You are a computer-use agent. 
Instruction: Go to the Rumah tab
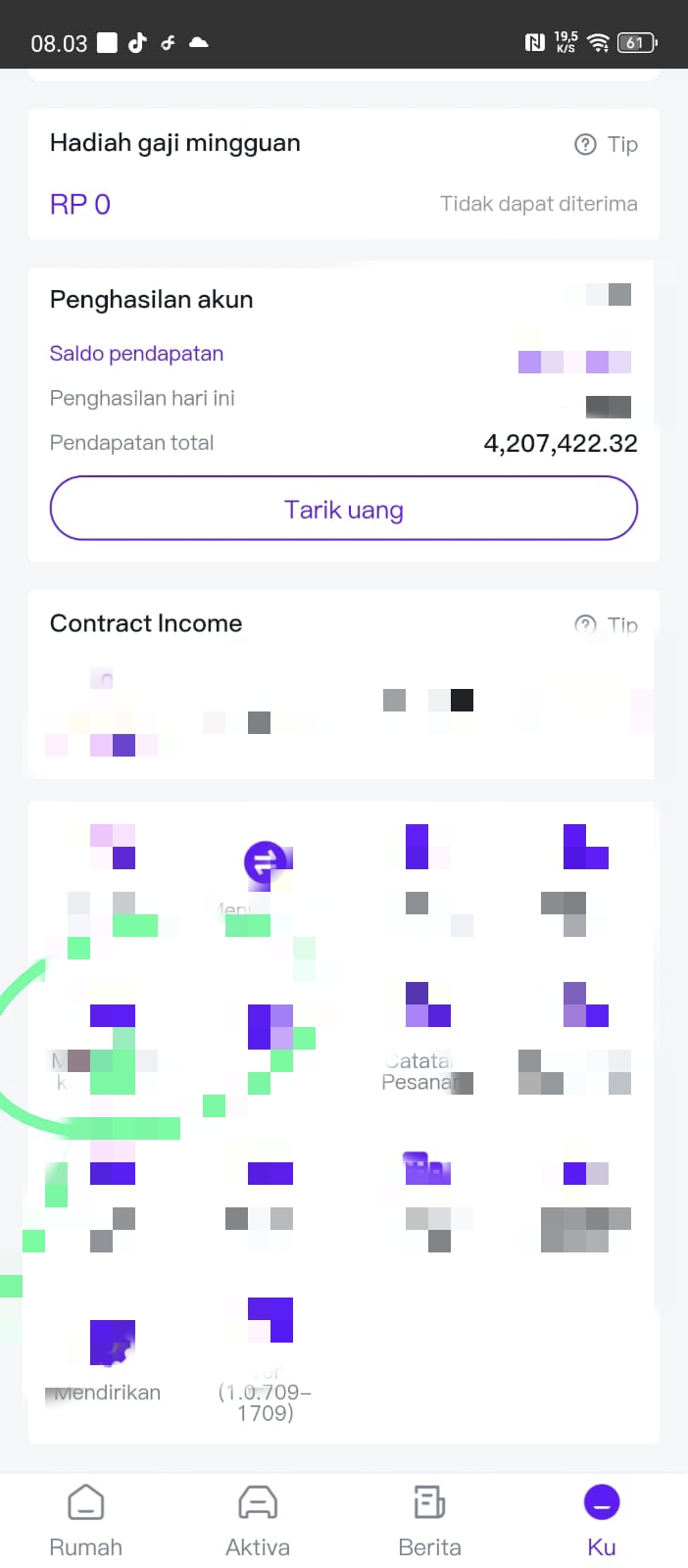(x=86, y=1521)
